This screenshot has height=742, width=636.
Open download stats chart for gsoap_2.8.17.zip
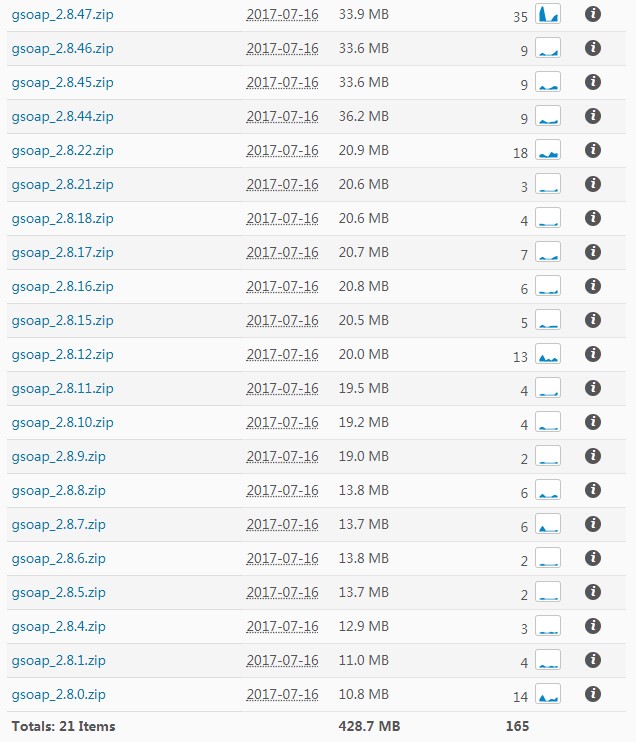click(x=548, y=252)
